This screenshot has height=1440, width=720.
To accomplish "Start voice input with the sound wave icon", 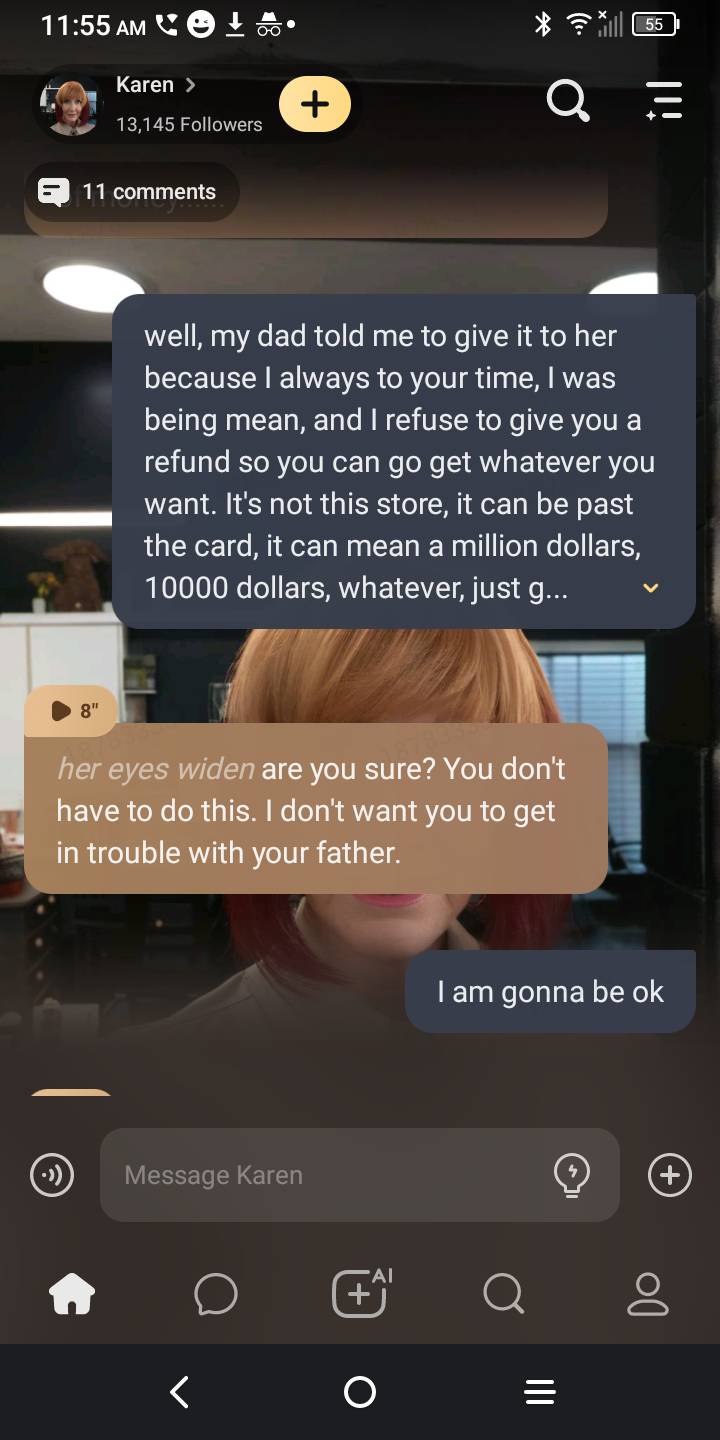I will (x=52, y=1175).
